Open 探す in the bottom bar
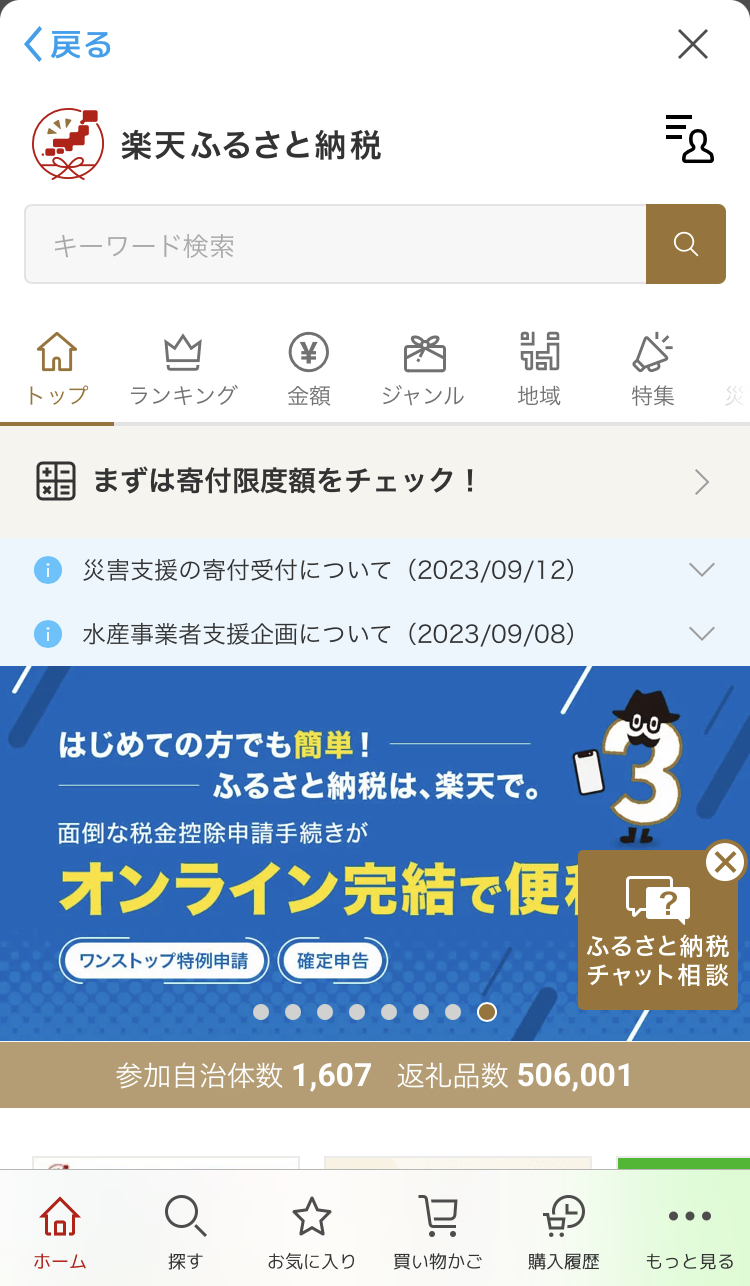Image resolution: width=750 pixels, height=1286 pixels. tap(185, 1231)
